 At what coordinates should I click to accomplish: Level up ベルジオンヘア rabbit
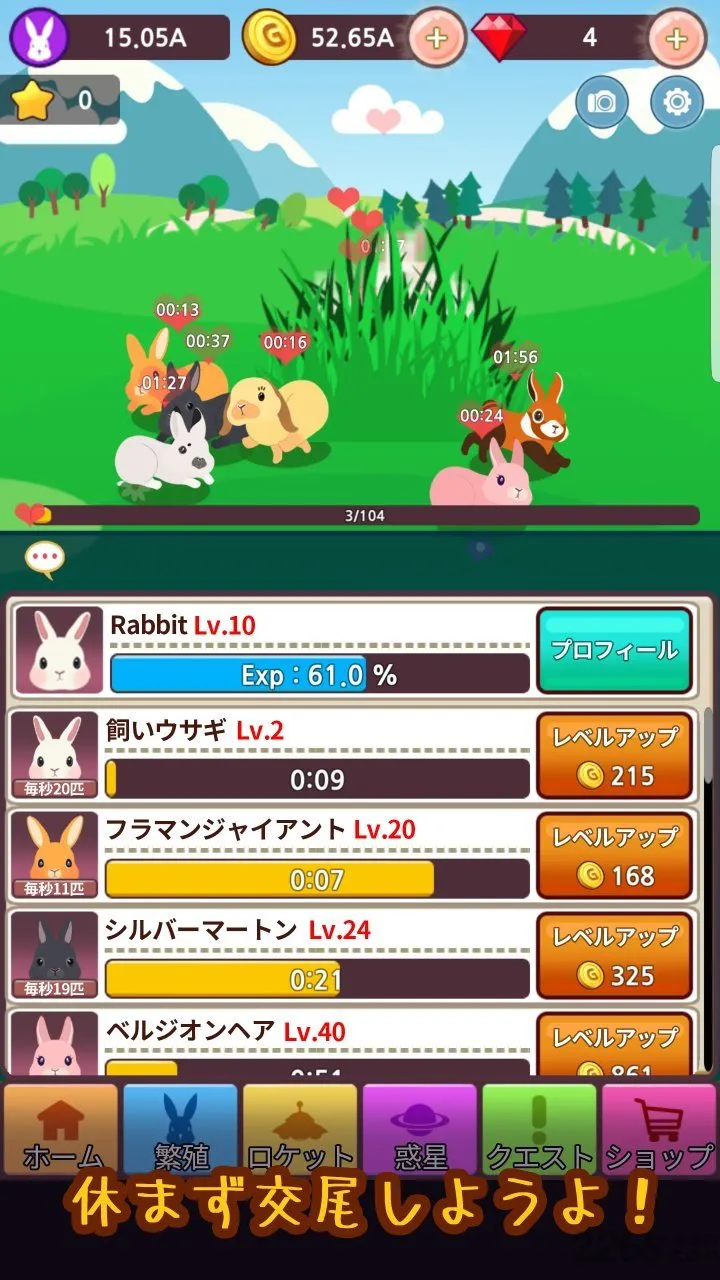point(615,1045)
